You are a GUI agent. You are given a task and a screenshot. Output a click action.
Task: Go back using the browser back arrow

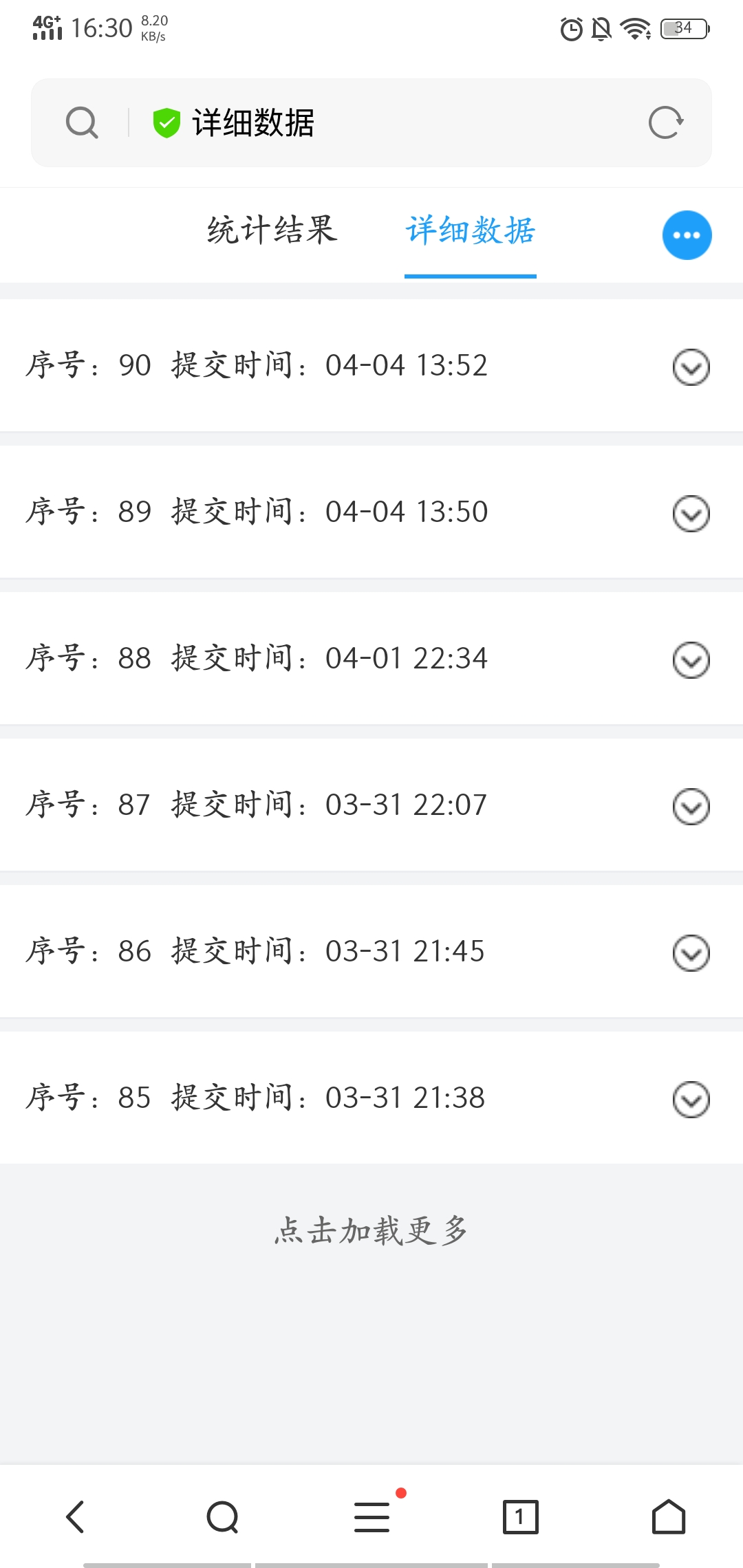pyautogui.click(x=75, y=1516)
